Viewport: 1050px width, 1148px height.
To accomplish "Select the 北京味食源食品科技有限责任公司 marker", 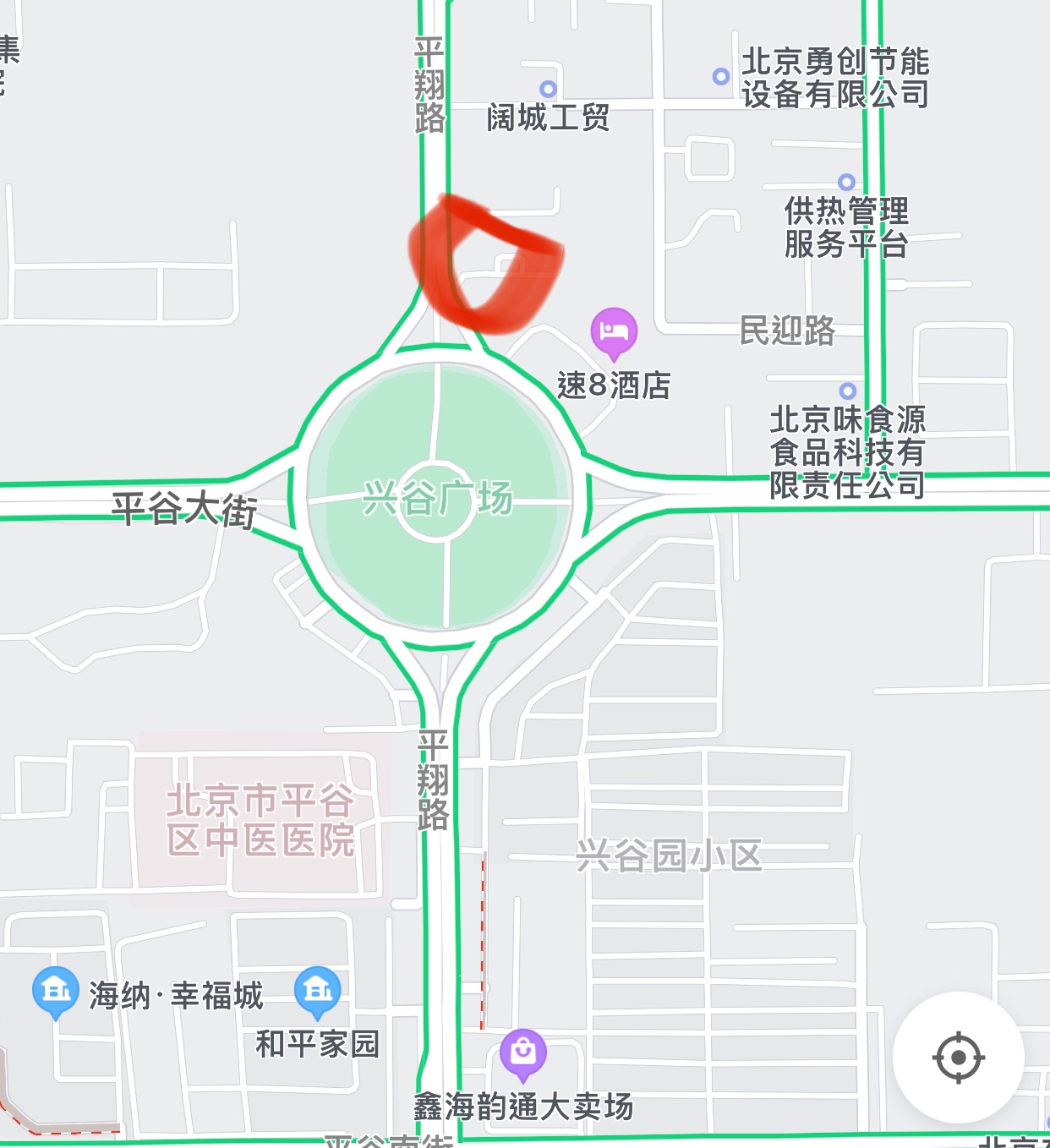I will 848,391.
